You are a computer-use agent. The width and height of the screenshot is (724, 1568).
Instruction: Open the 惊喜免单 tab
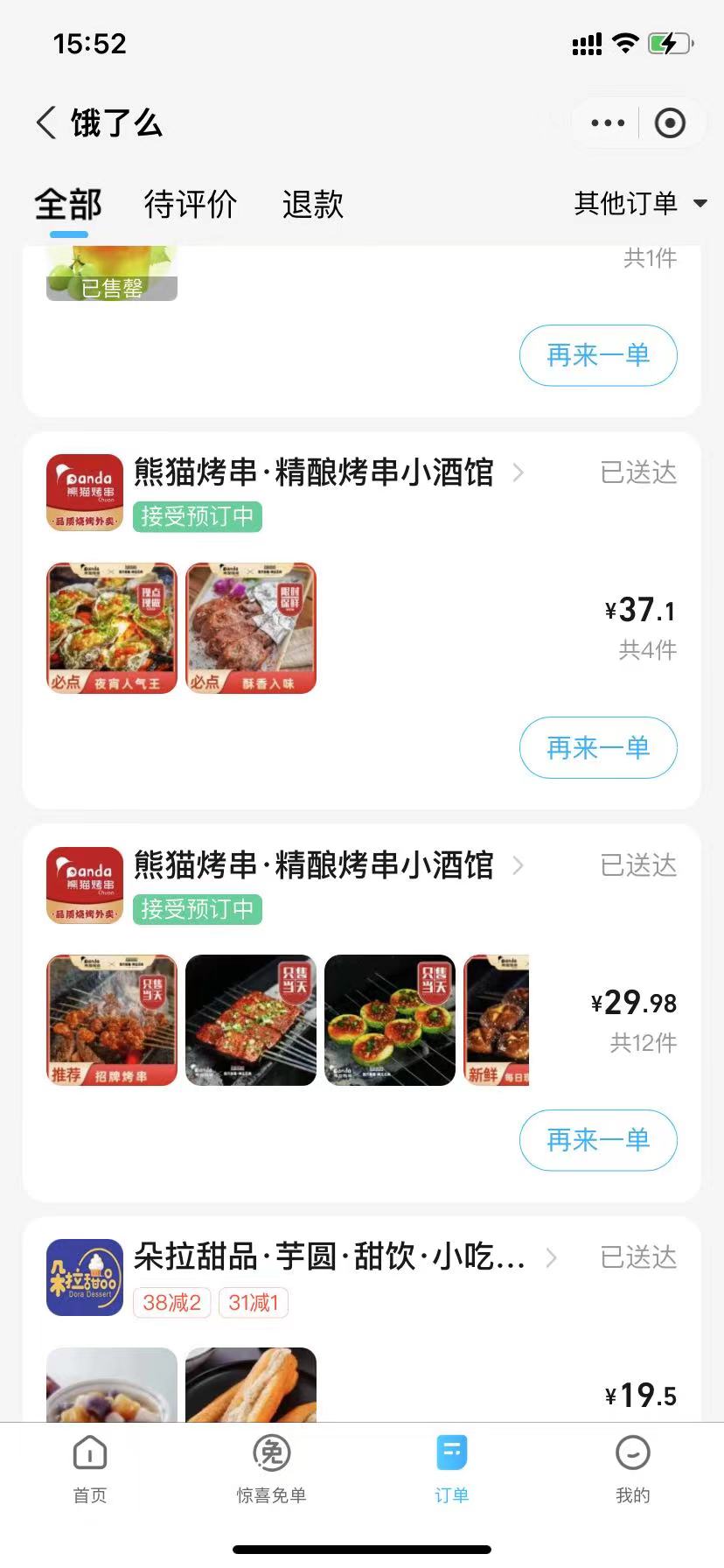(x=271, y=1470)
